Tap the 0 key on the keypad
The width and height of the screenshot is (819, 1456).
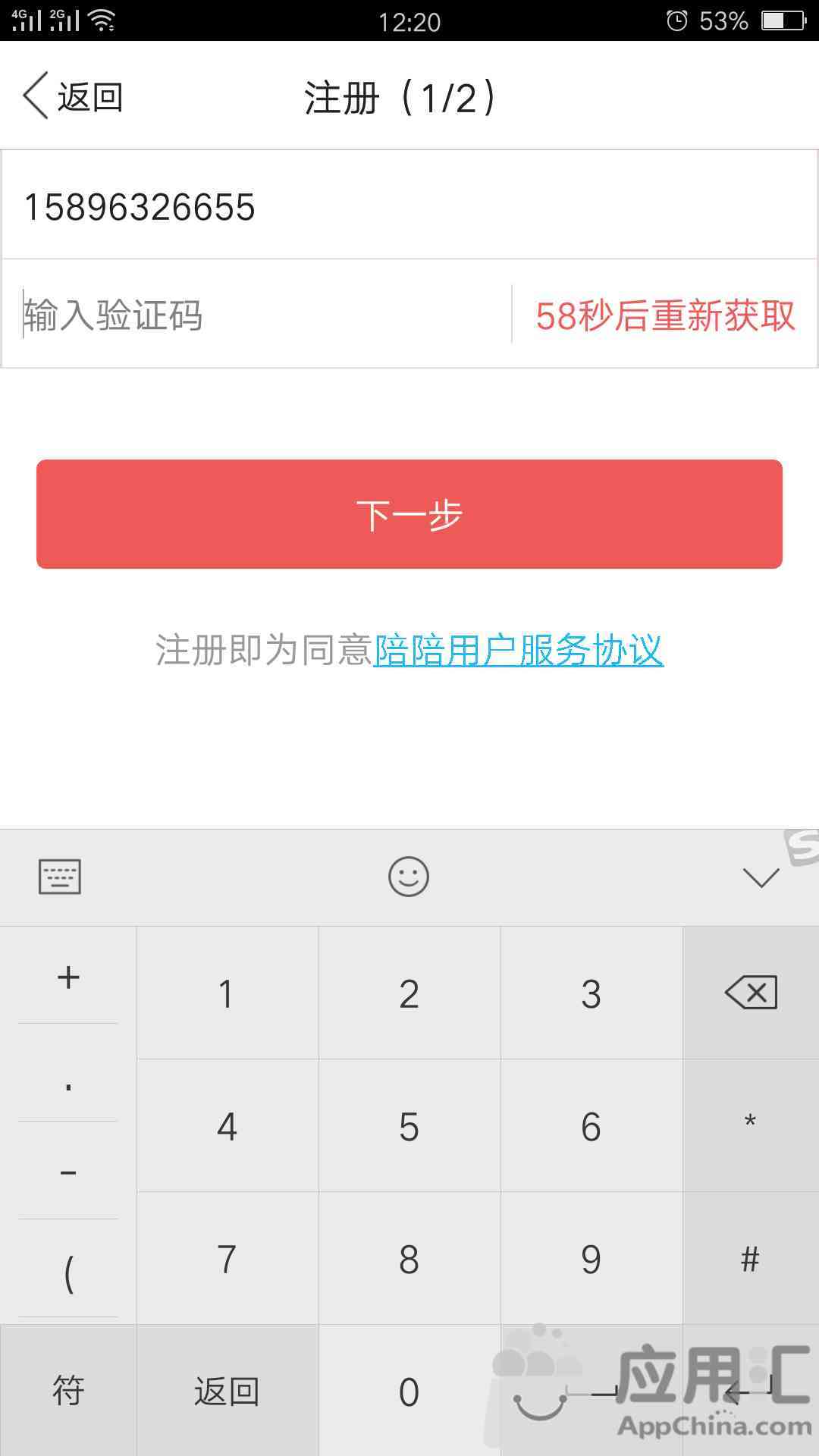click(x=409, y=1392)
